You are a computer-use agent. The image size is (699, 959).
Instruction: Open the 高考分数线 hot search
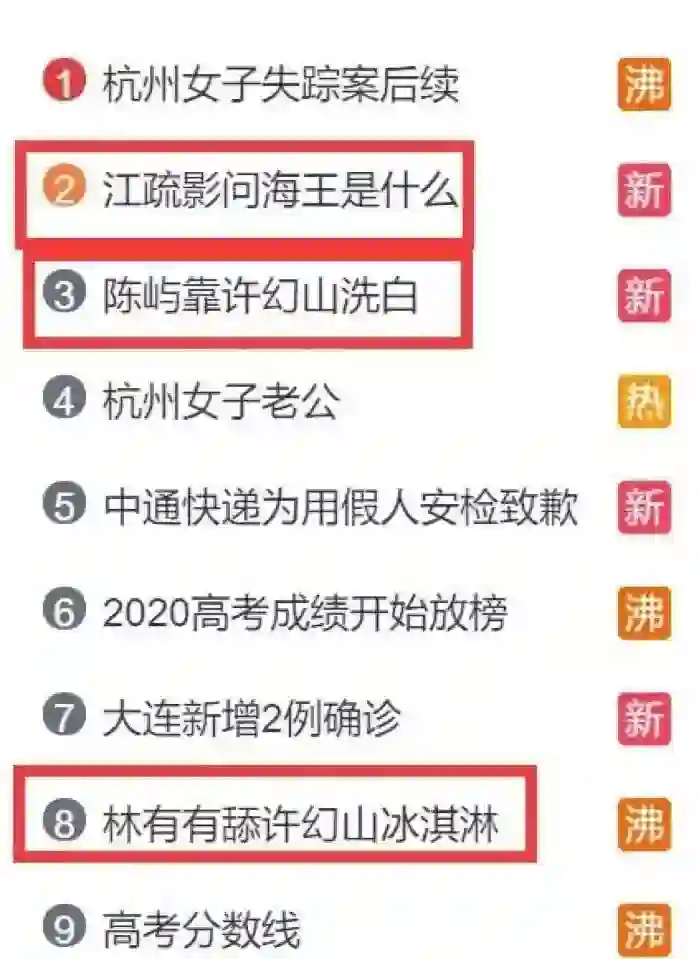(200, 930)
